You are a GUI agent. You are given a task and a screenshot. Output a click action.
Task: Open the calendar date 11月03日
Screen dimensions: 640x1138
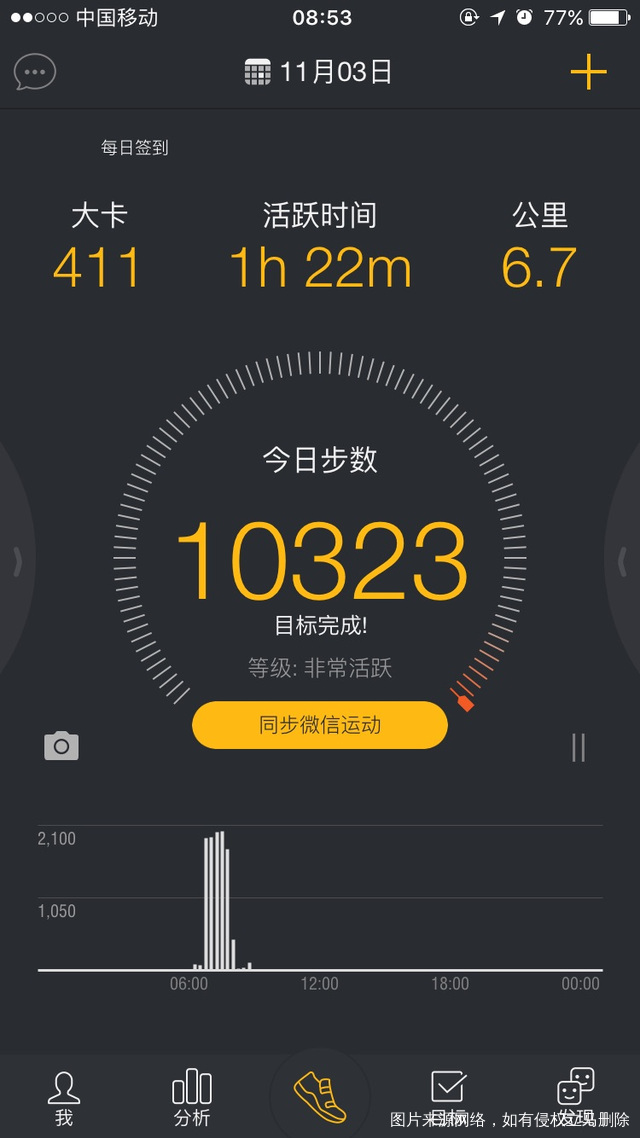(318, 72)
